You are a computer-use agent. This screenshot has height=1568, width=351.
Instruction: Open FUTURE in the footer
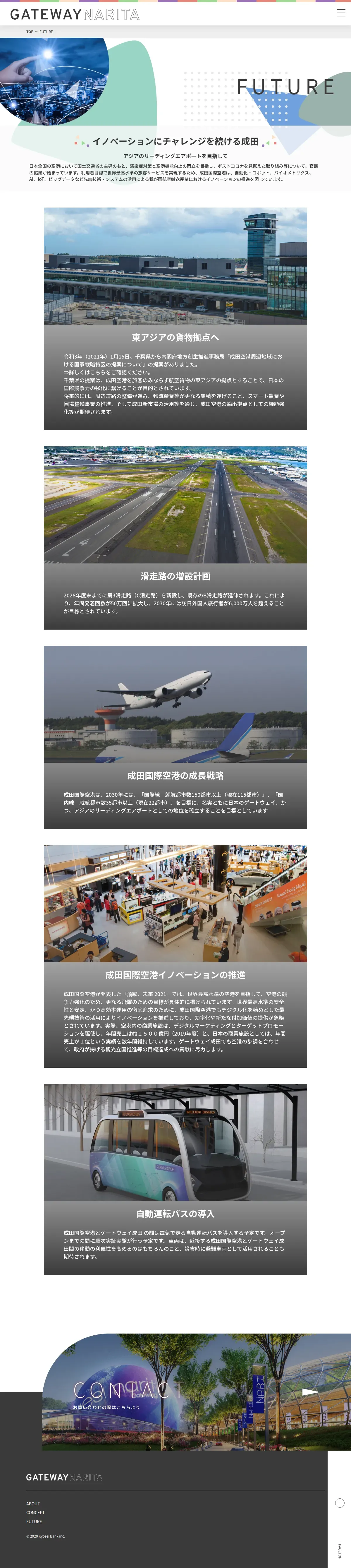point(34,1522)
